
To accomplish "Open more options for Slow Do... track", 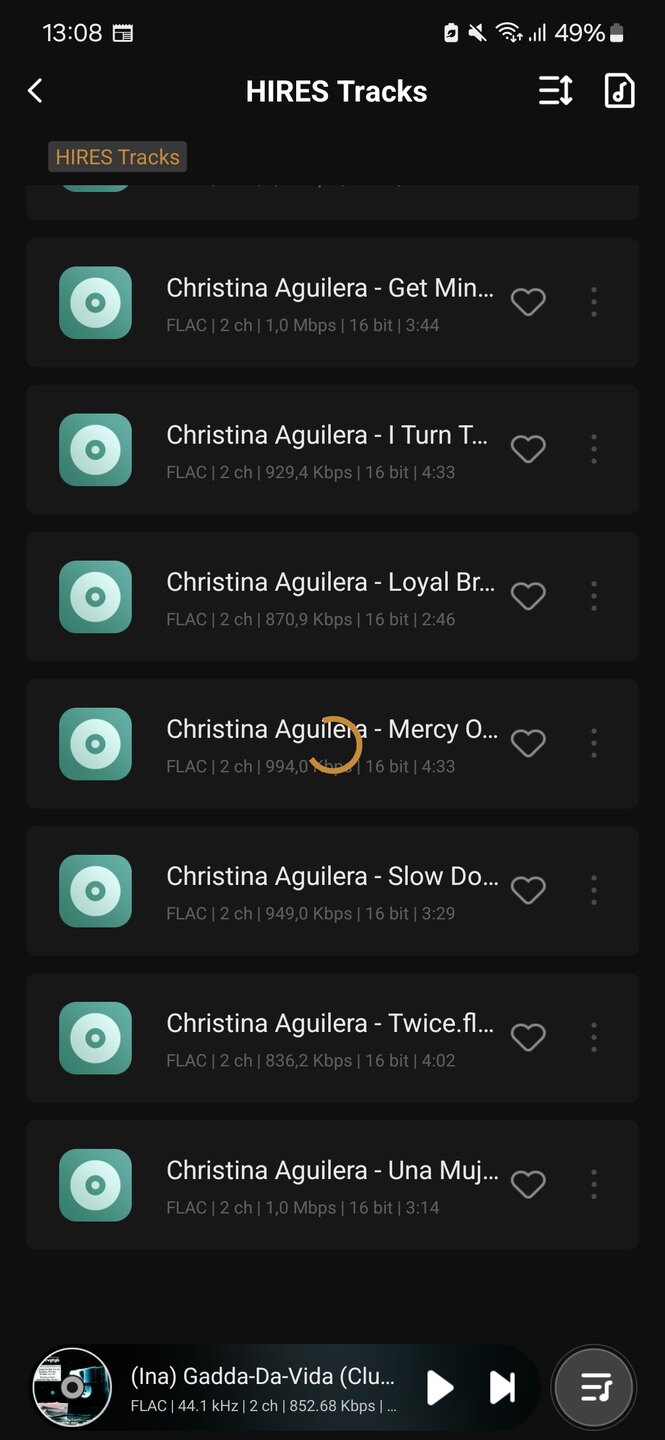I will point(594,890).
